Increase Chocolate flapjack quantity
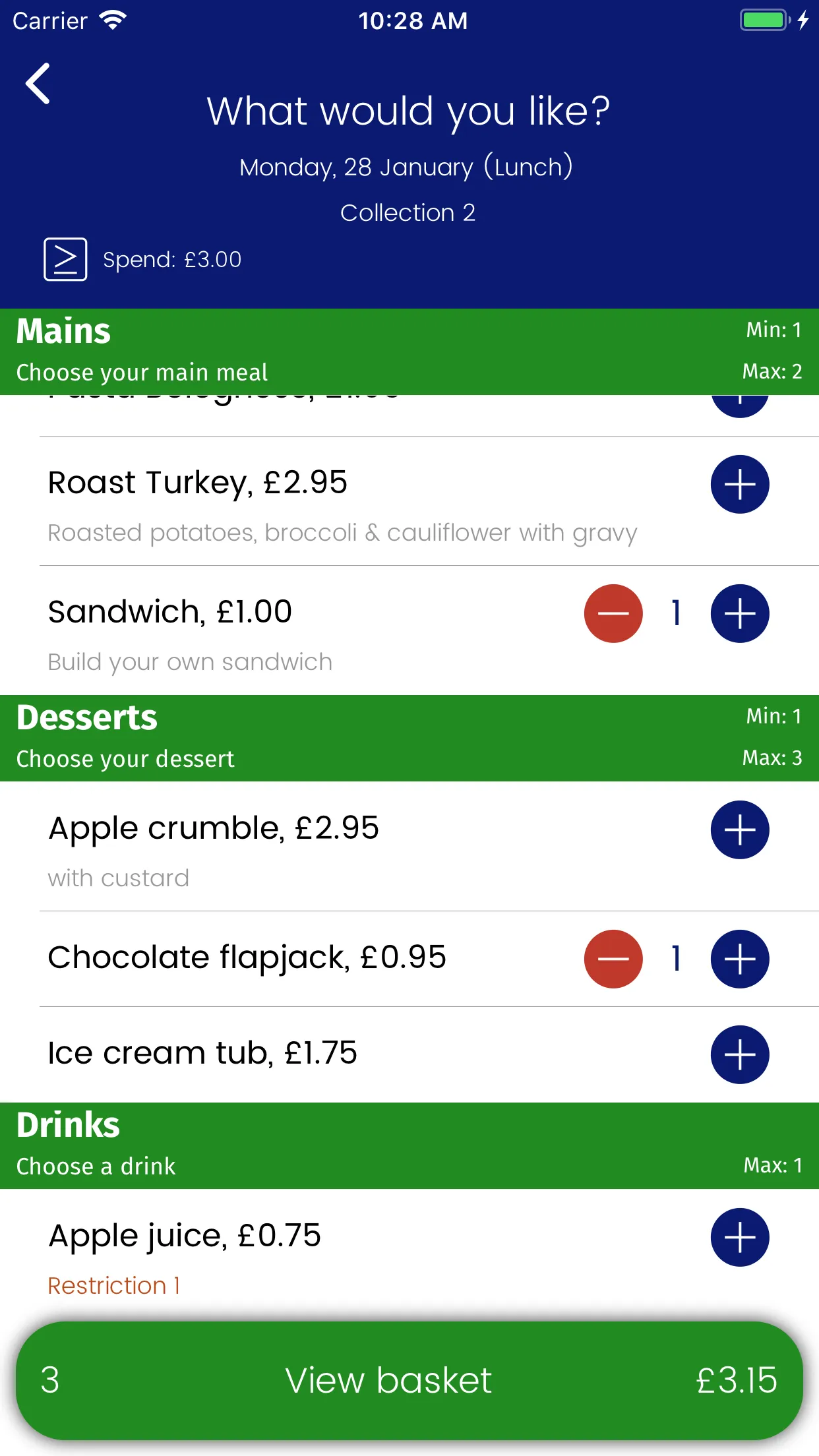The image size is (819, 1456). pyautogui.click(x=740, y=959)
